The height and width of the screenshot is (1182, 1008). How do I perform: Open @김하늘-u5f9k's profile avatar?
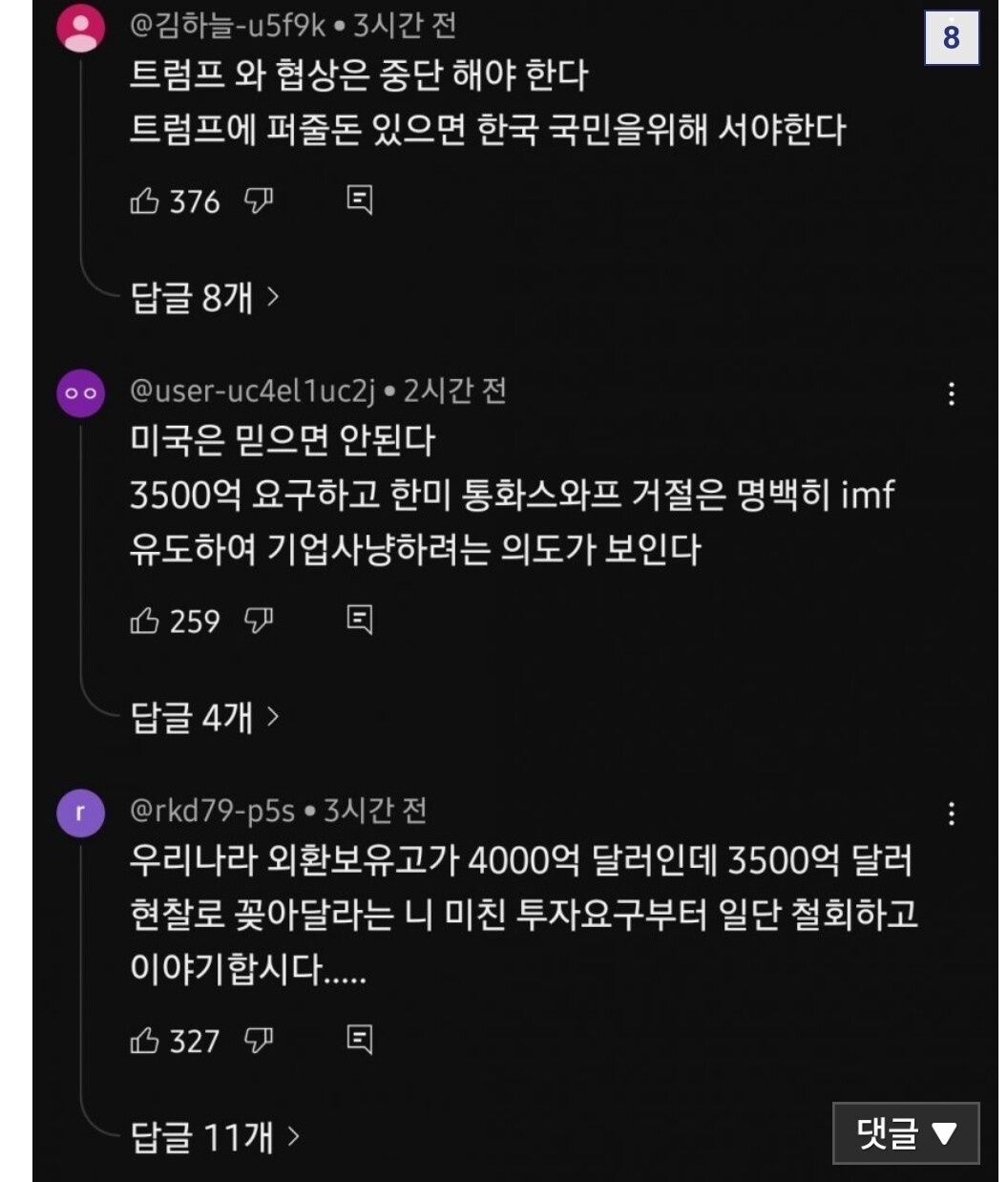[x=81, y=27]
